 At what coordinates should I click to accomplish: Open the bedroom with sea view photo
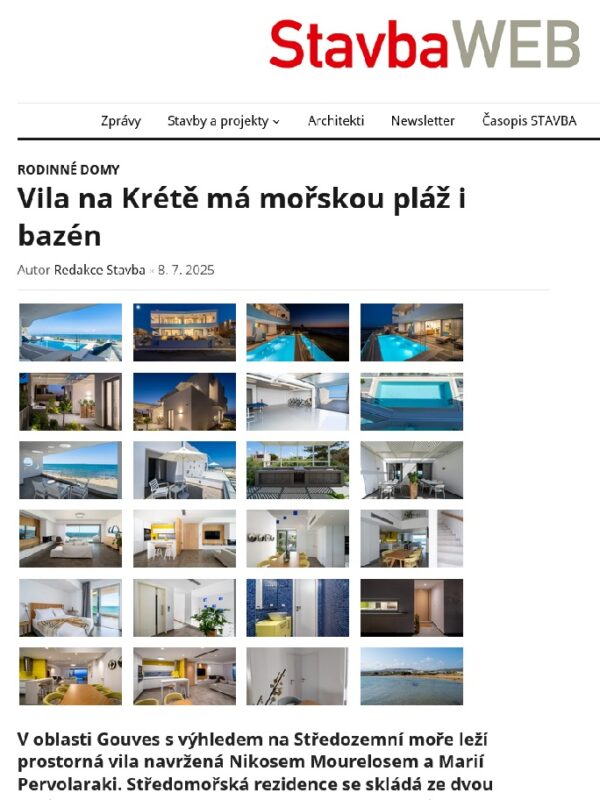[x=70, y=607]
